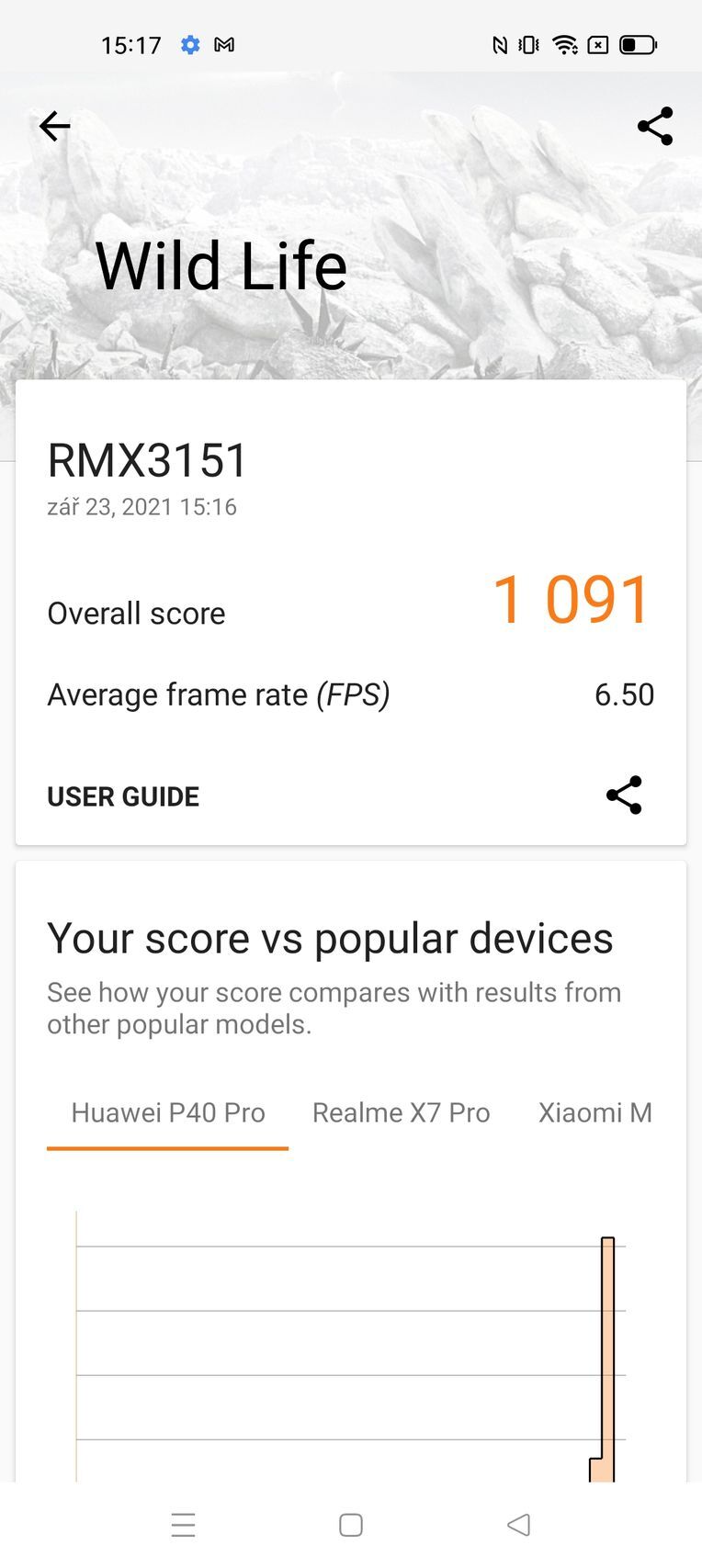Select the Huawei P40 Pro tab
This screenshot has height=1568, width=702.
coord(167,1112)
